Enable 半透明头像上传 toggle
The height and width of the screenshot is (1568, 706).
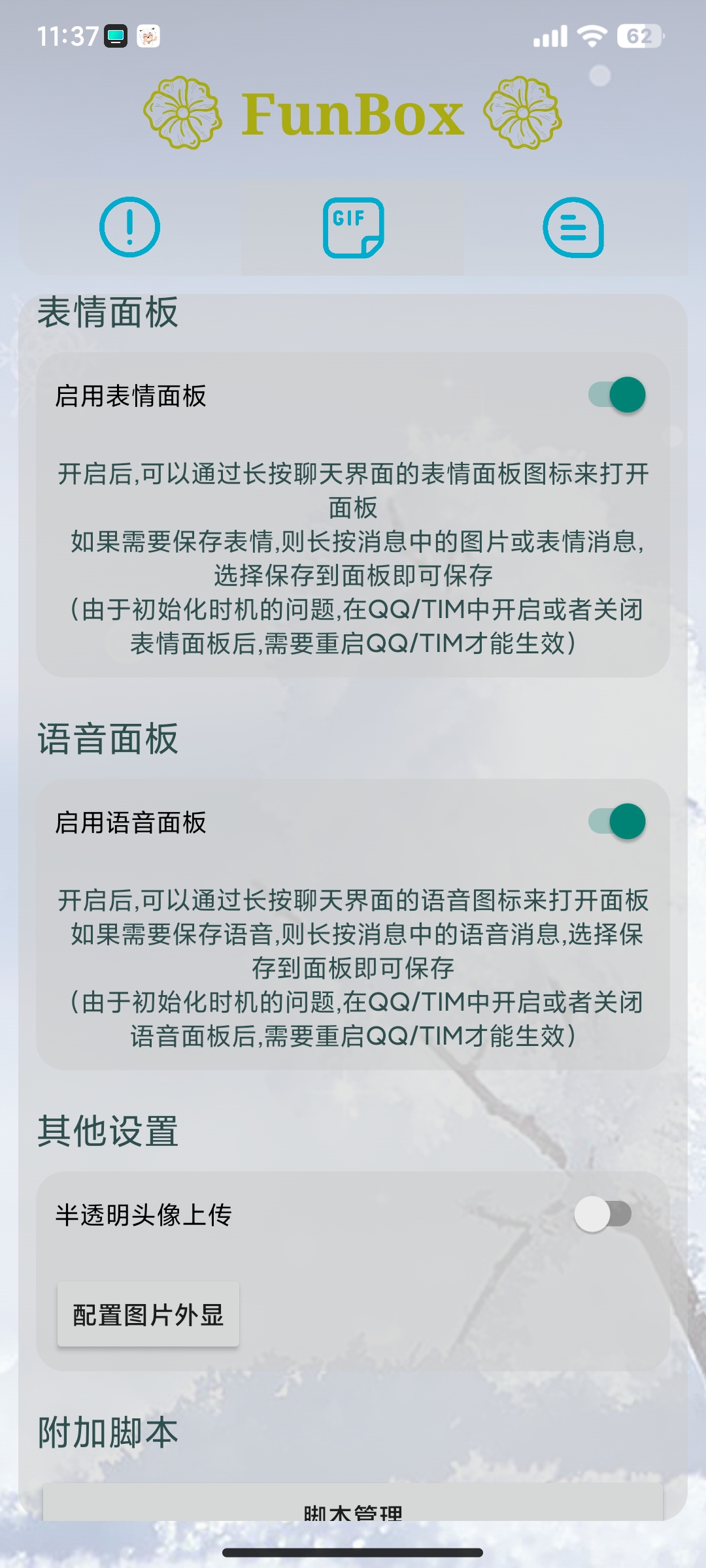pos(603,1214)
